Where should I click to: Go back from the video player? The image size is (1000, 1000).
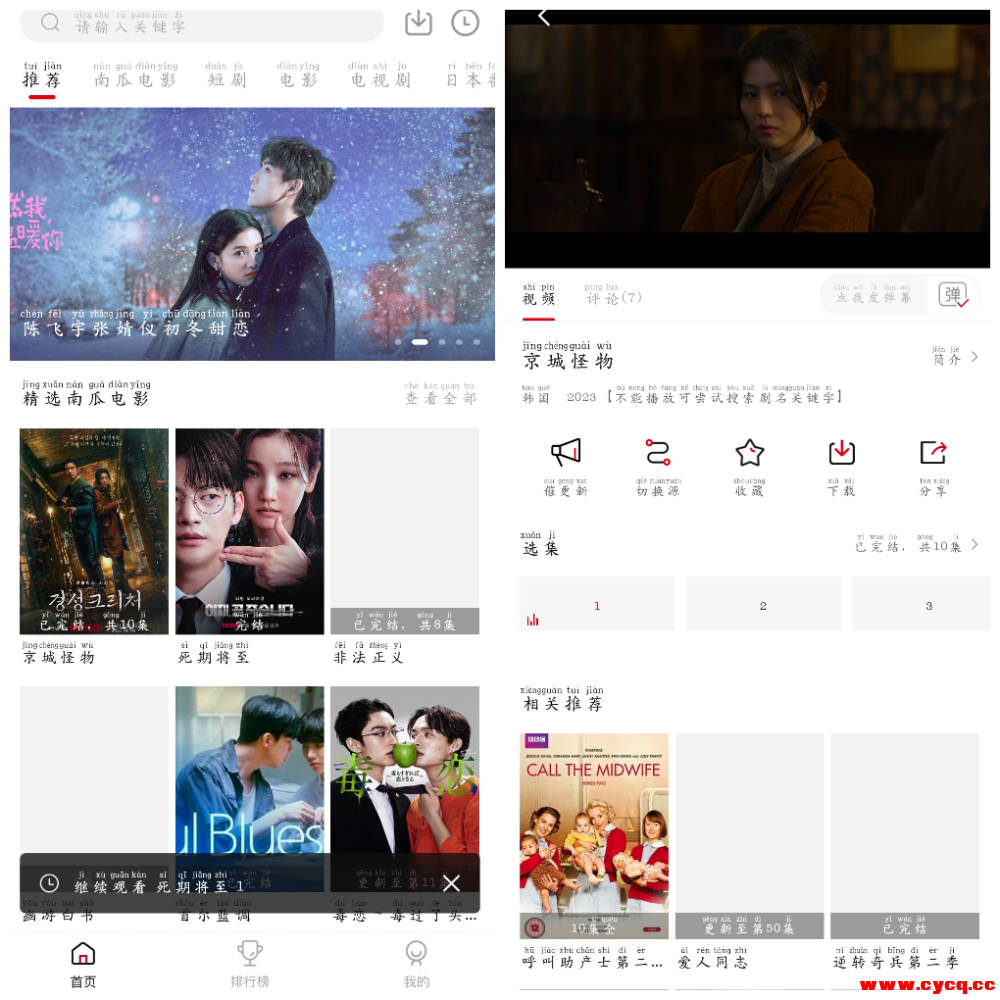pos(544,16)
